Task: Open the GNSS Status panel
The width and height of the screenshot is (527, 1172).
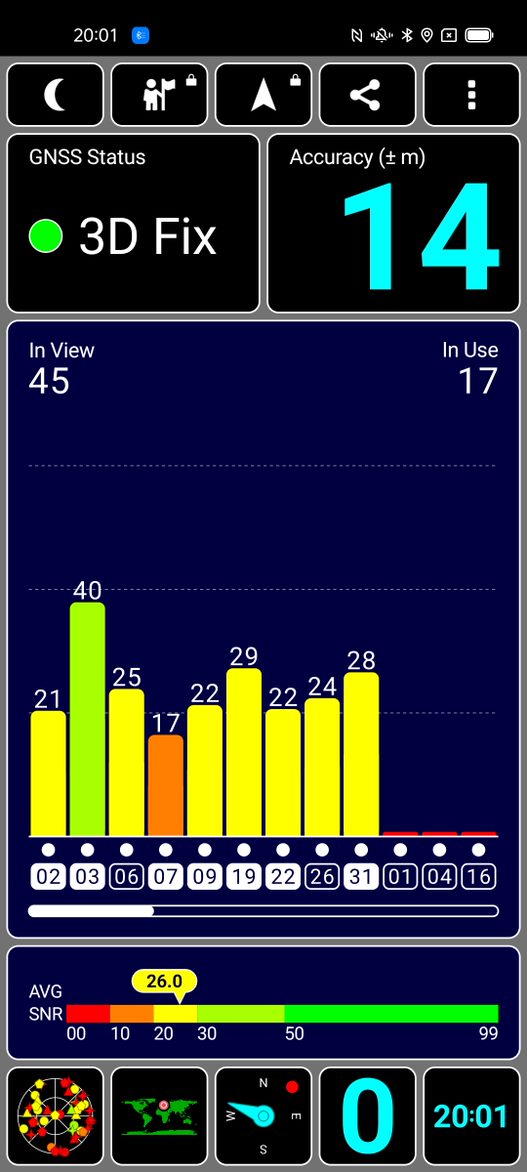Action: coord(133,223)
